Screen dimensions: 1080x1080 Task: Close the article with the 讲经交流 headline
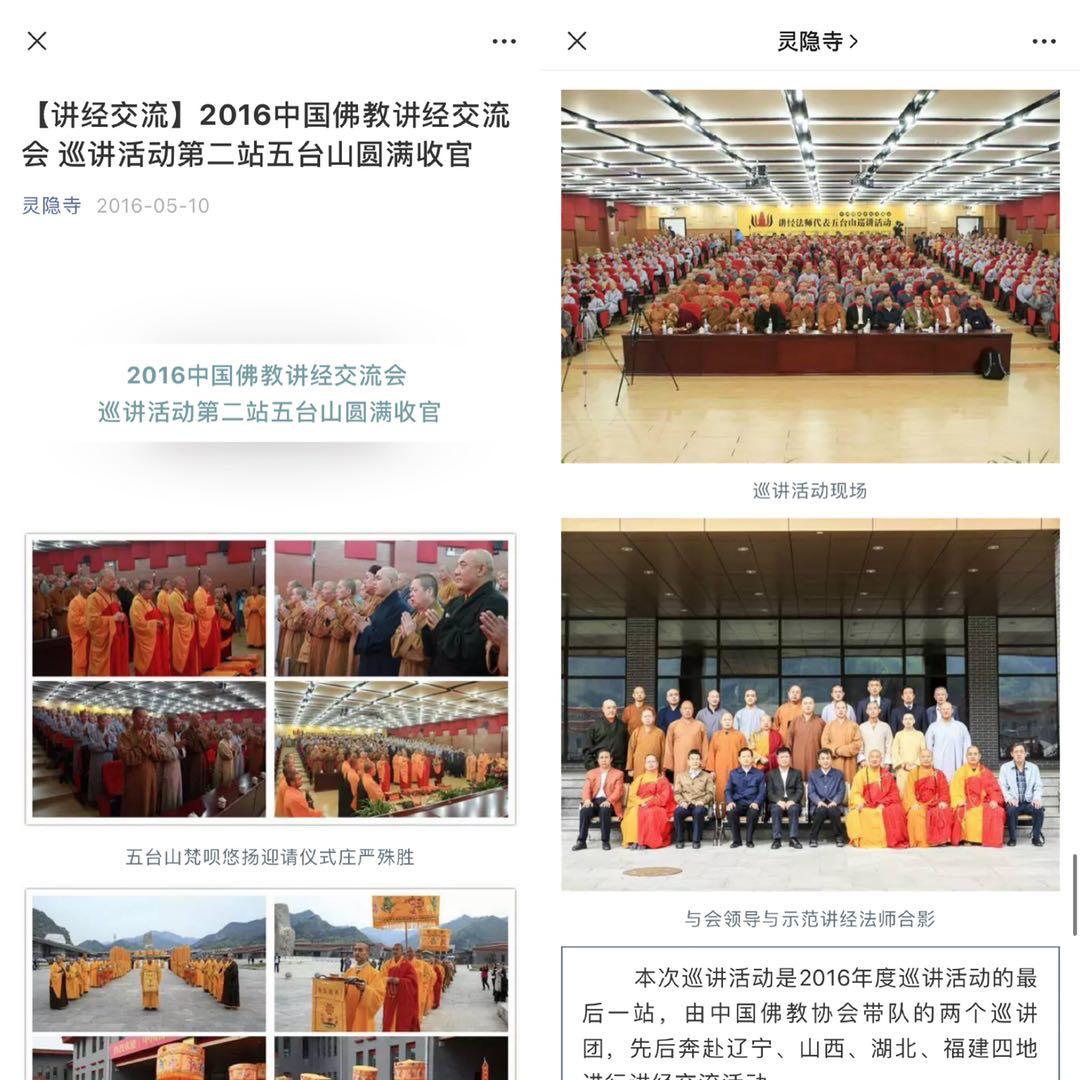coord(37,41)
